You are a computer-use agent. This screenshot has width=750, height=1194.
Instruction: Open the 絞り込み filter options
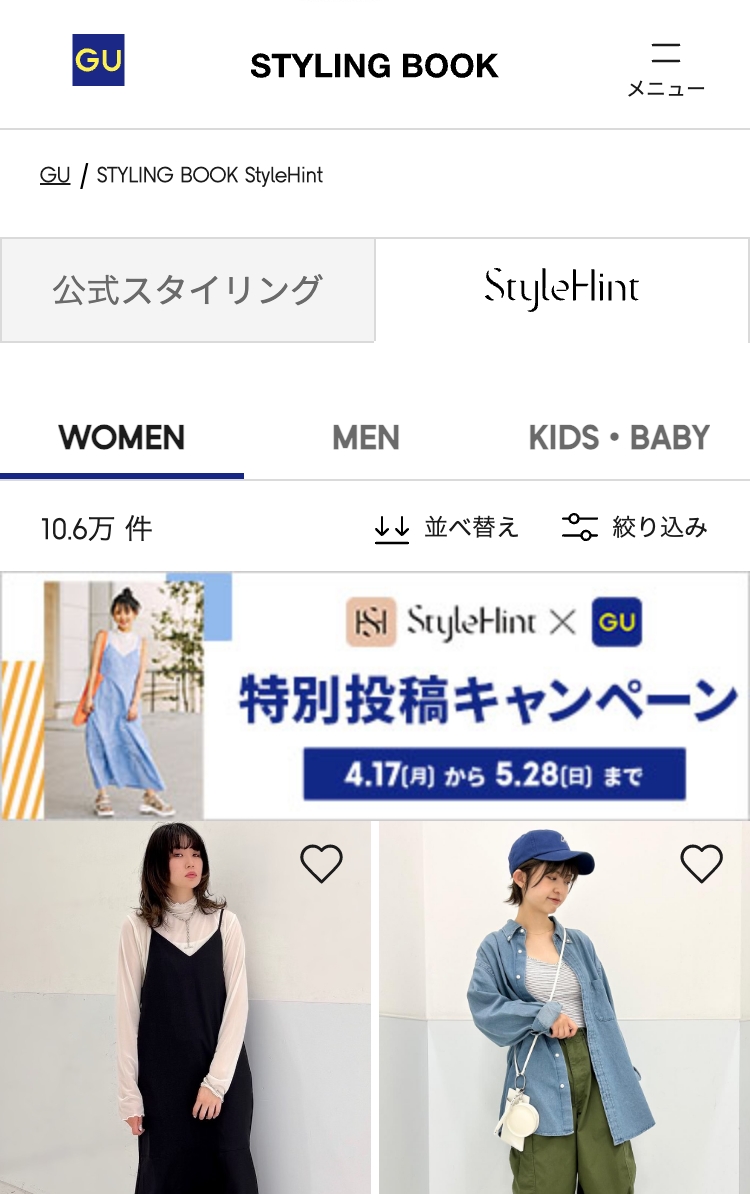coord(635,527)
